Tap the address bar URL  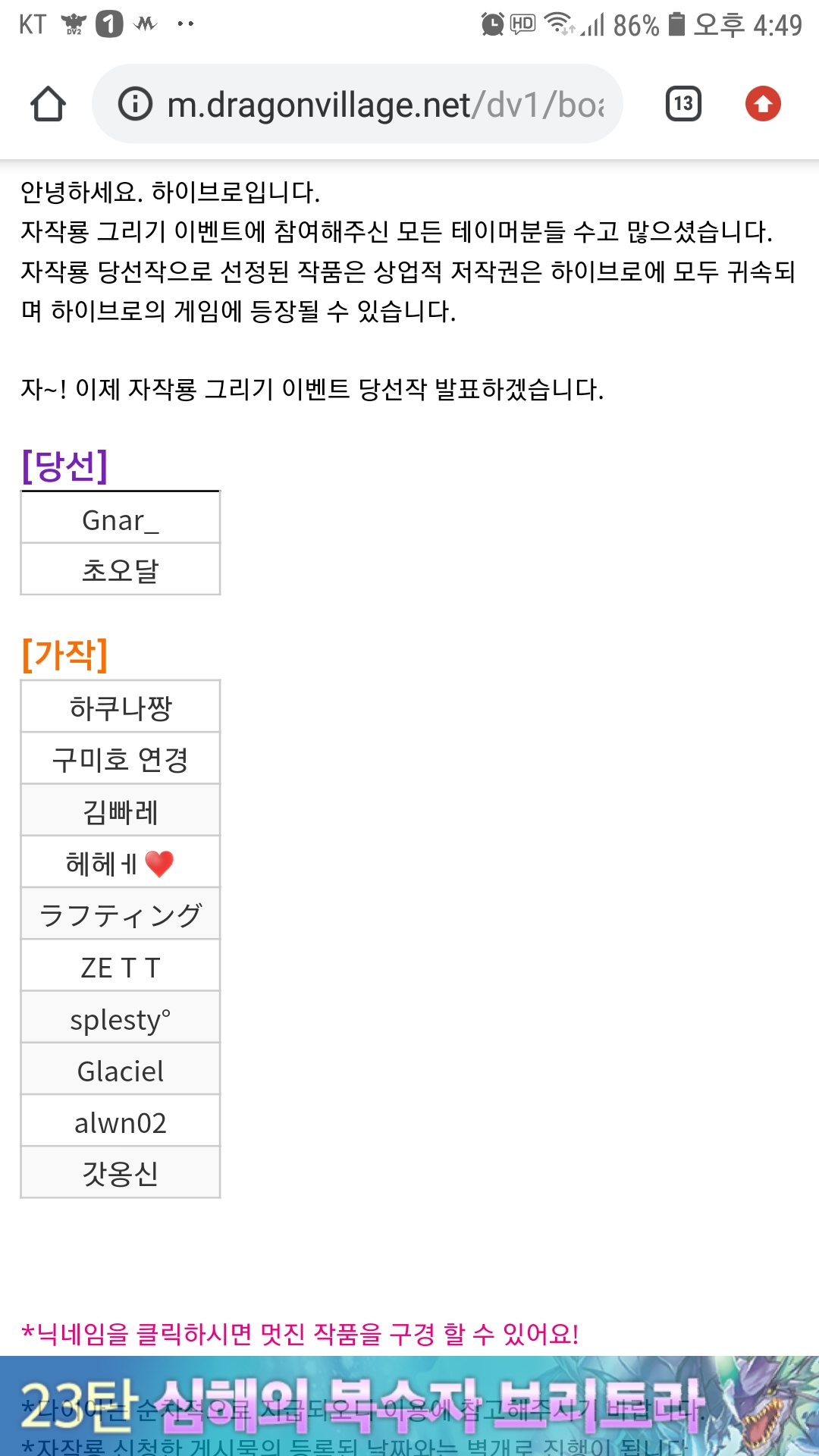coord(385,105)
